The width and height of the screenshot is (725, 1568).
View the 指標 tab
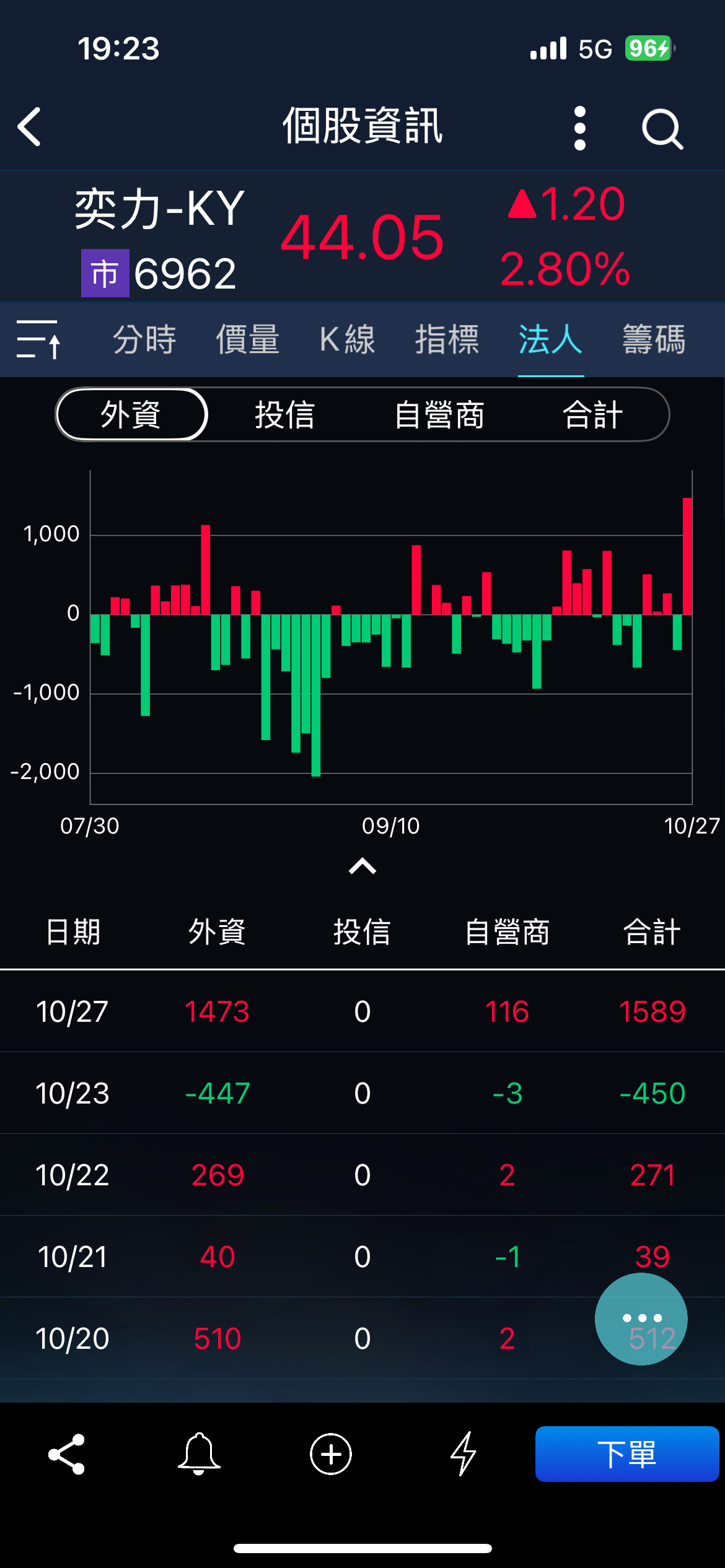[x=447, y=339]
